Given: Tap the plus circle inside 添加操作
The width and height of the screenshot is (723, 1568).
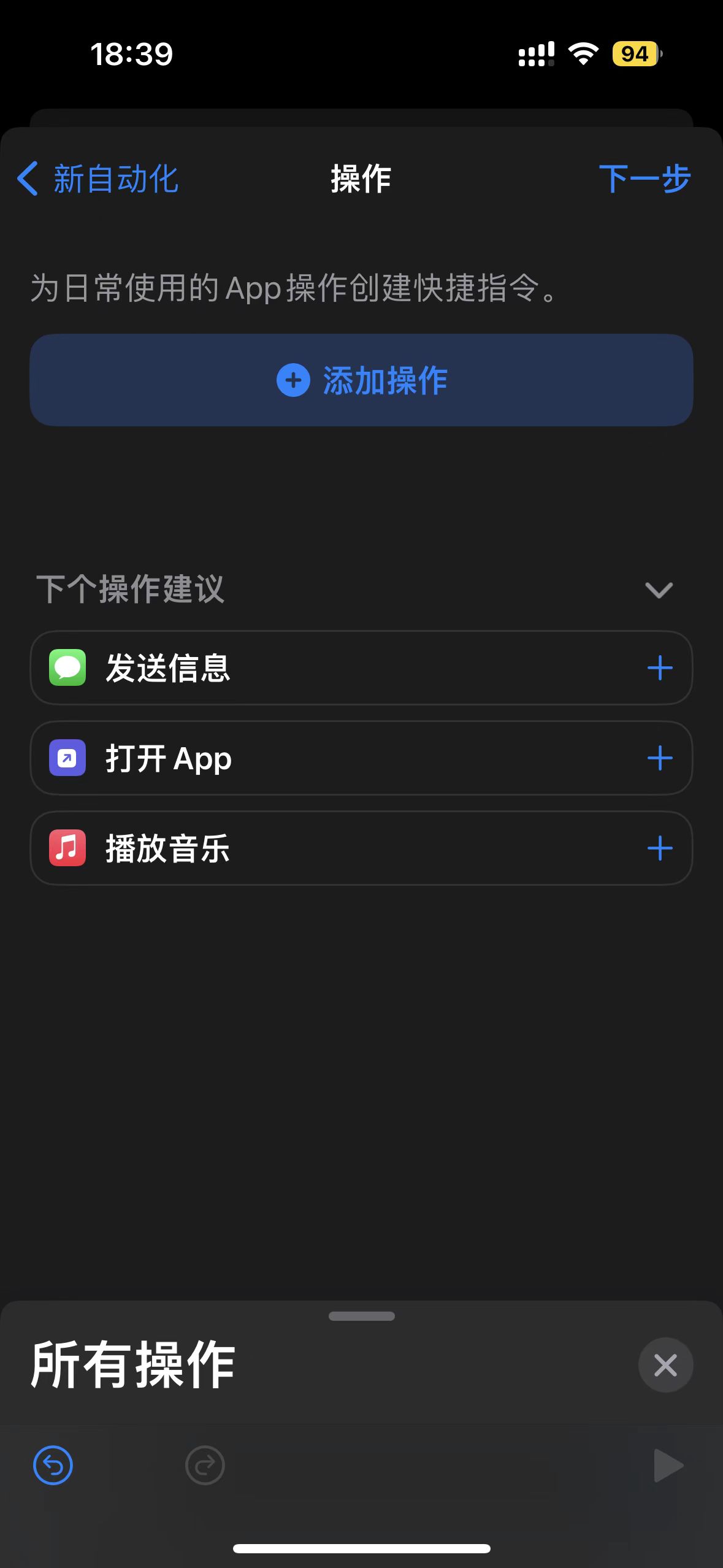Looking at the screenshot, I should click(293, 380).
